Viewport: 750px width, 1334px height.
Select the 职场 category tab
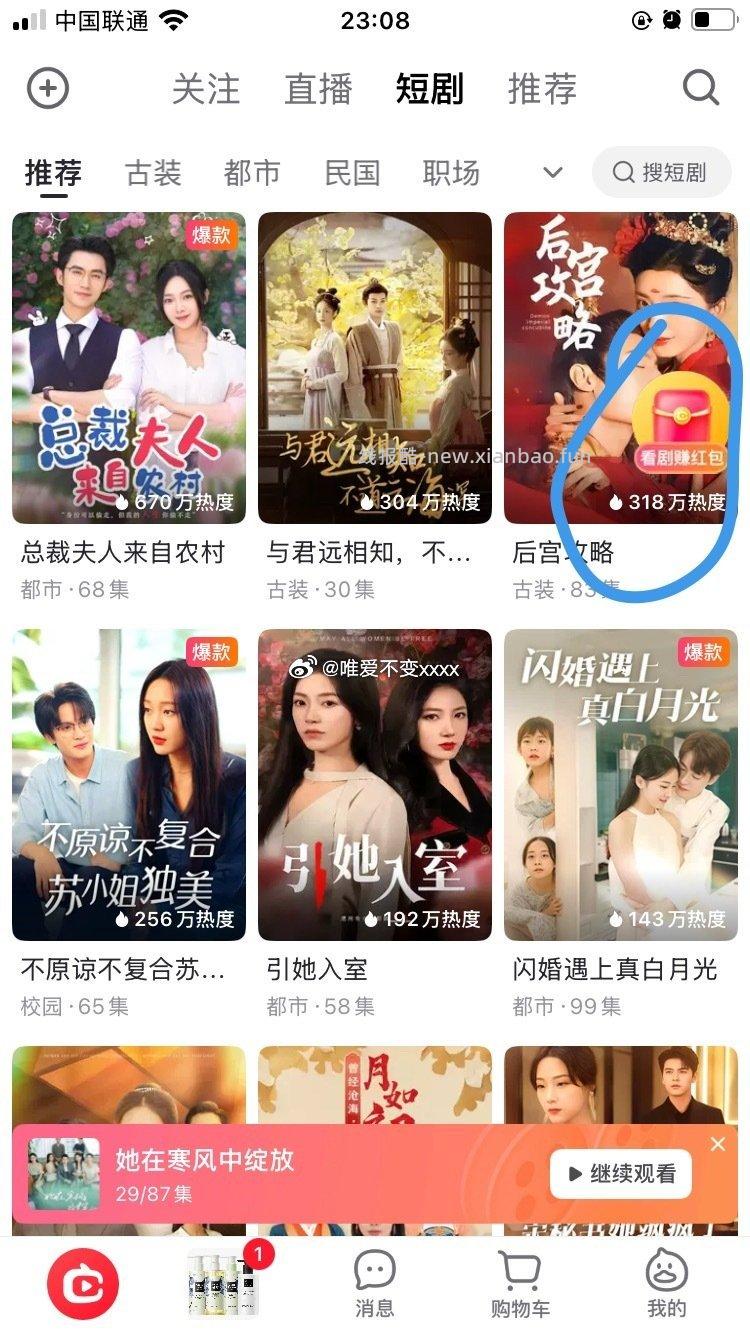click(x=450, y=172)
